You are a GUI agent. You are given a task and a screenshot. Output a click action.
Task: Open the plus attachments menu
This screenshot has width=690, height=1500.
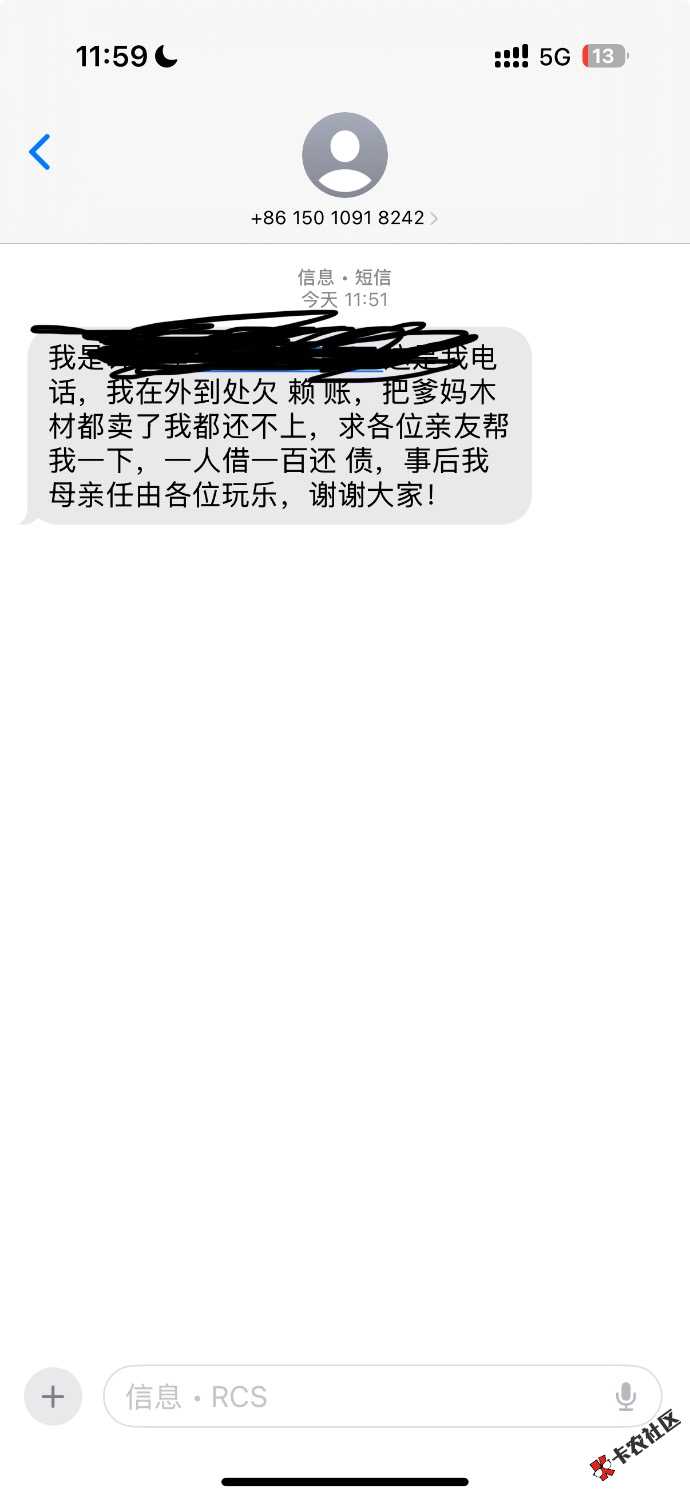[53, 1396]
